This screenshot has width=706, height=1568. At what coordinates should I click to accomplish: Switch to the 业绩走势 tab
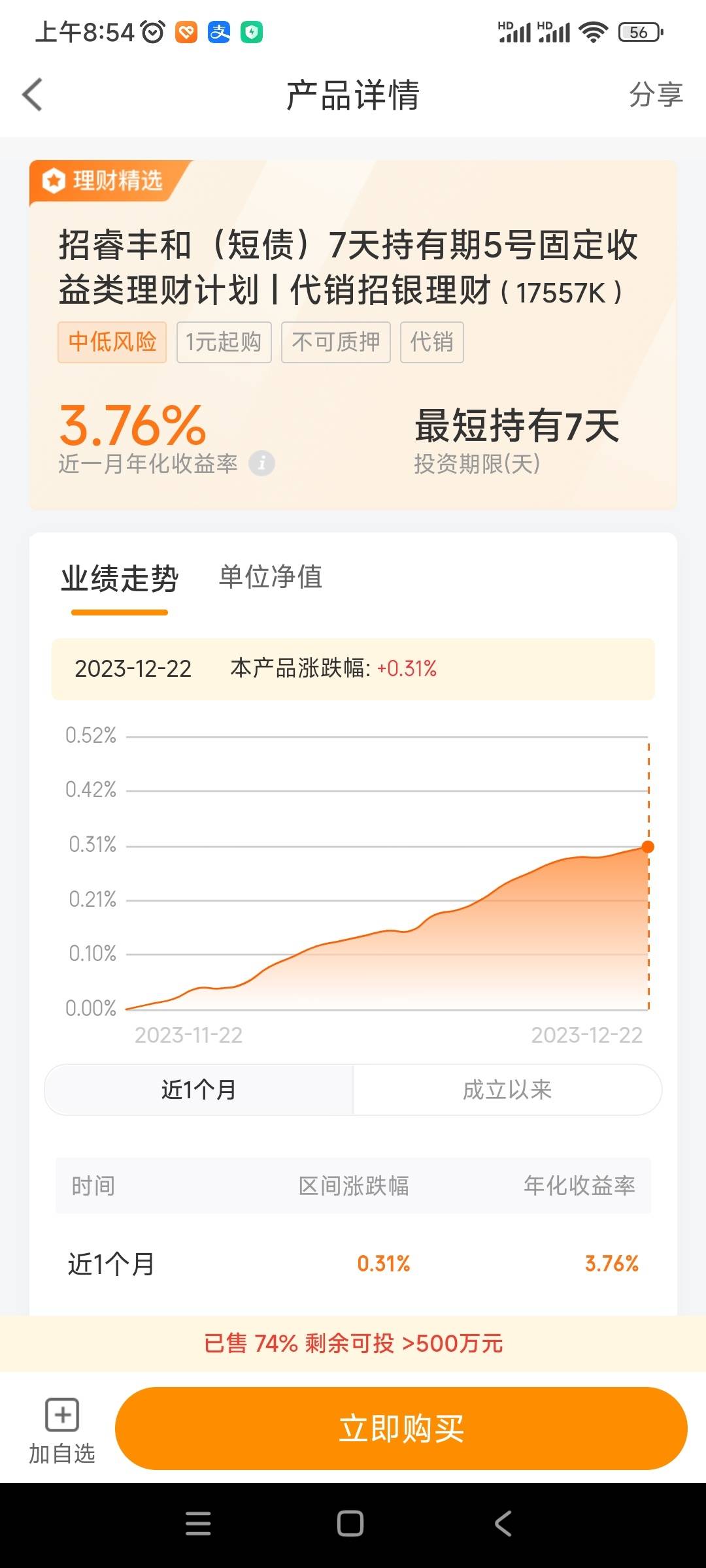point(120,579)
